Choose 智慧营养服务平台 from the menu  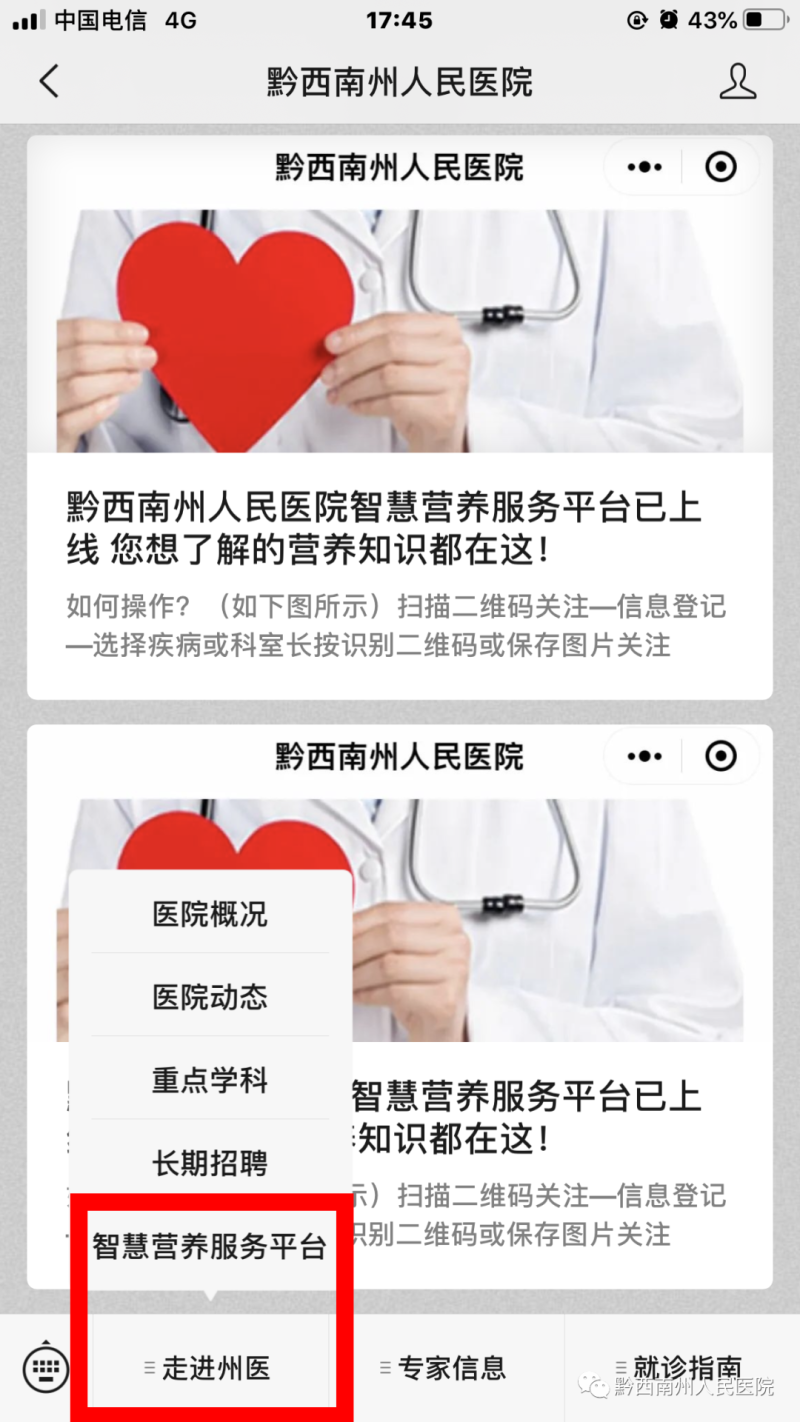coord(210,1247)
